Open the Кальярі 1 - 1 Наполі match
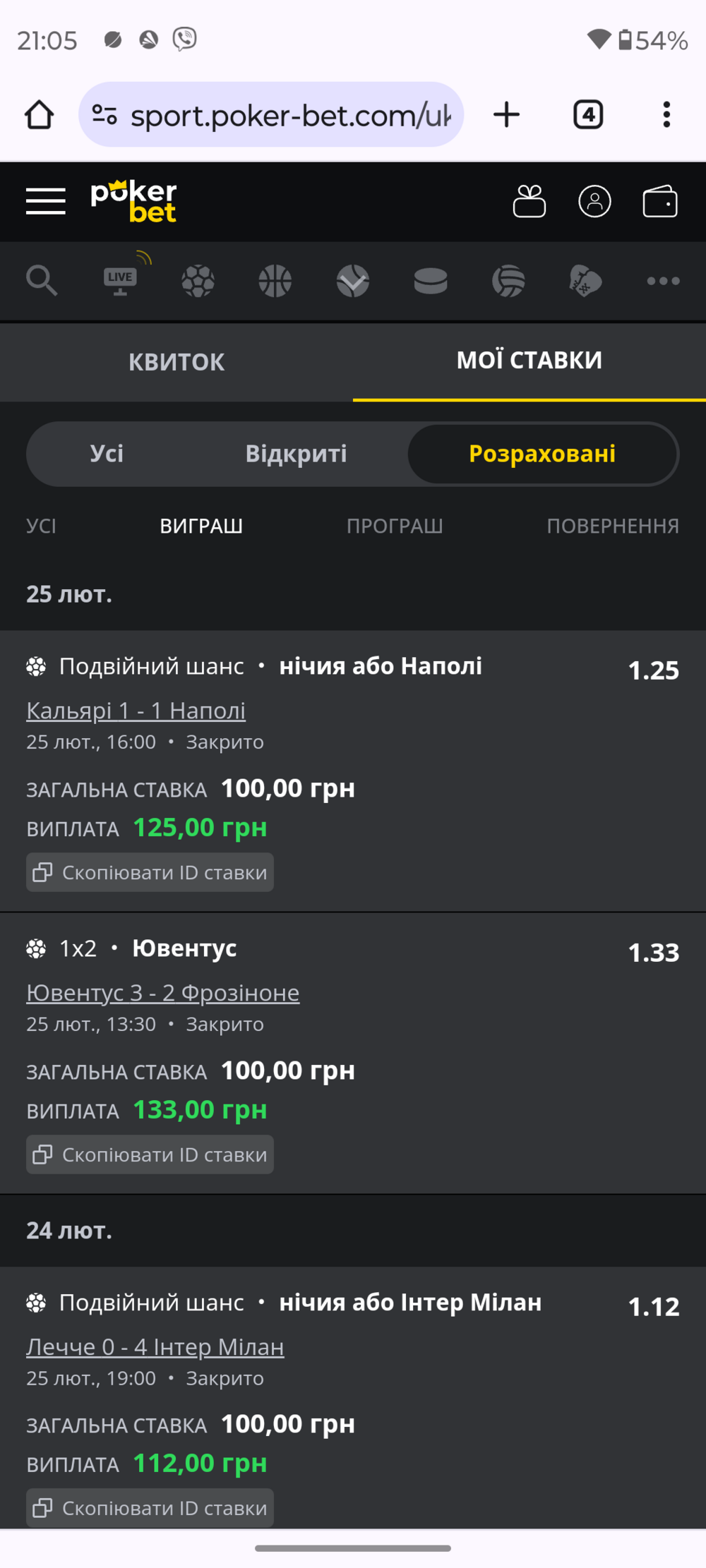 coord(136,711)
